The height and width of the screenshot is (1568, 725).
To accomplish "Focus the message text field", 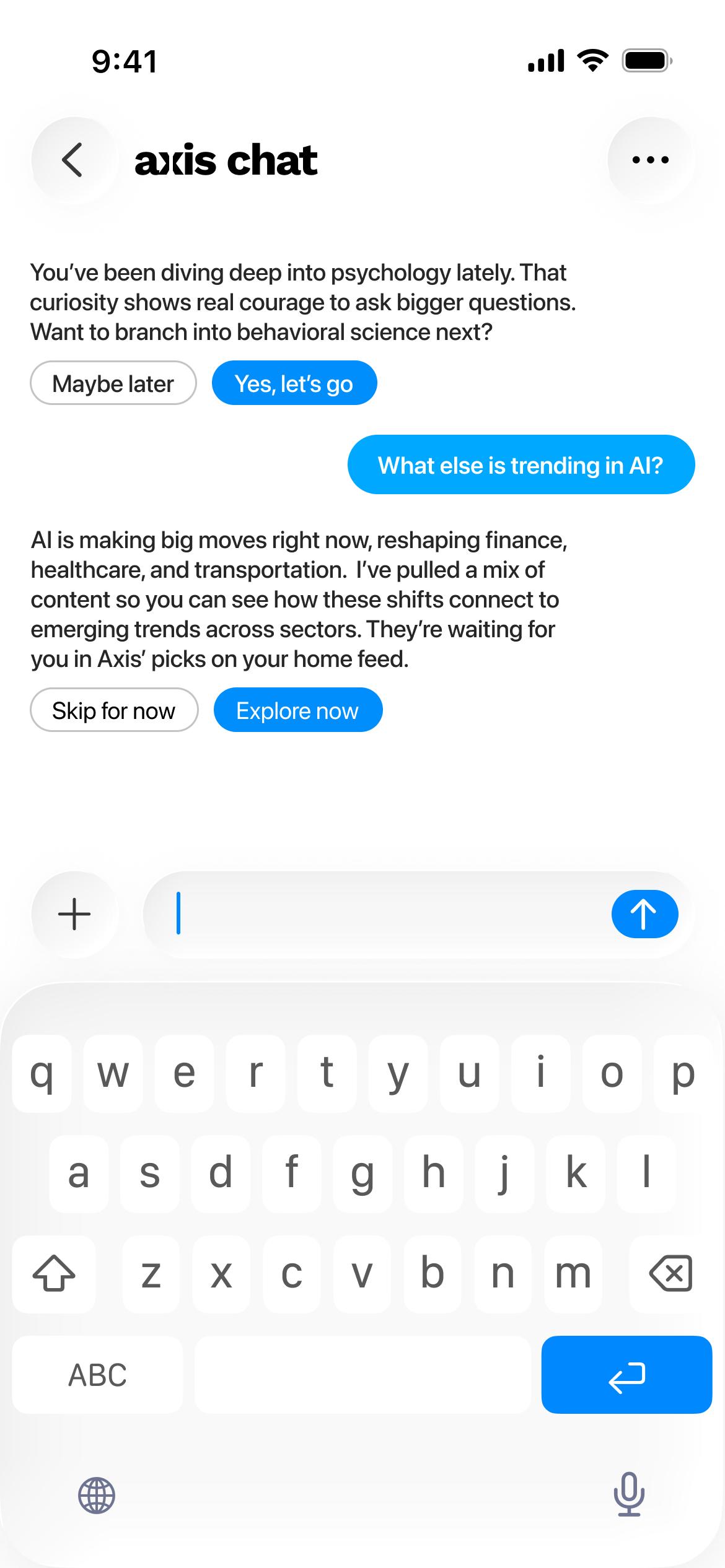I will click(384, 914).
